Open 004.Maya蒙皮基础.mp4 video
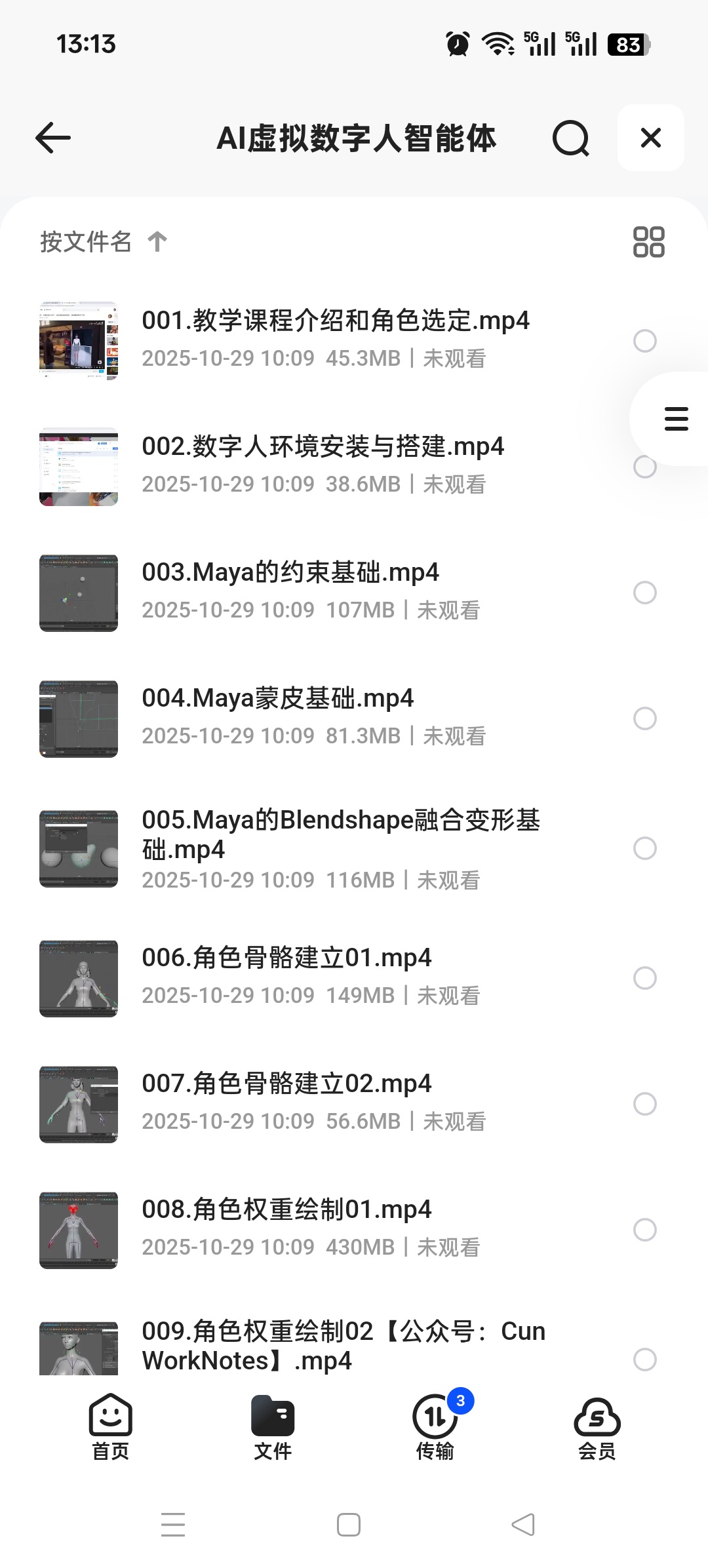 click(277, 699)
